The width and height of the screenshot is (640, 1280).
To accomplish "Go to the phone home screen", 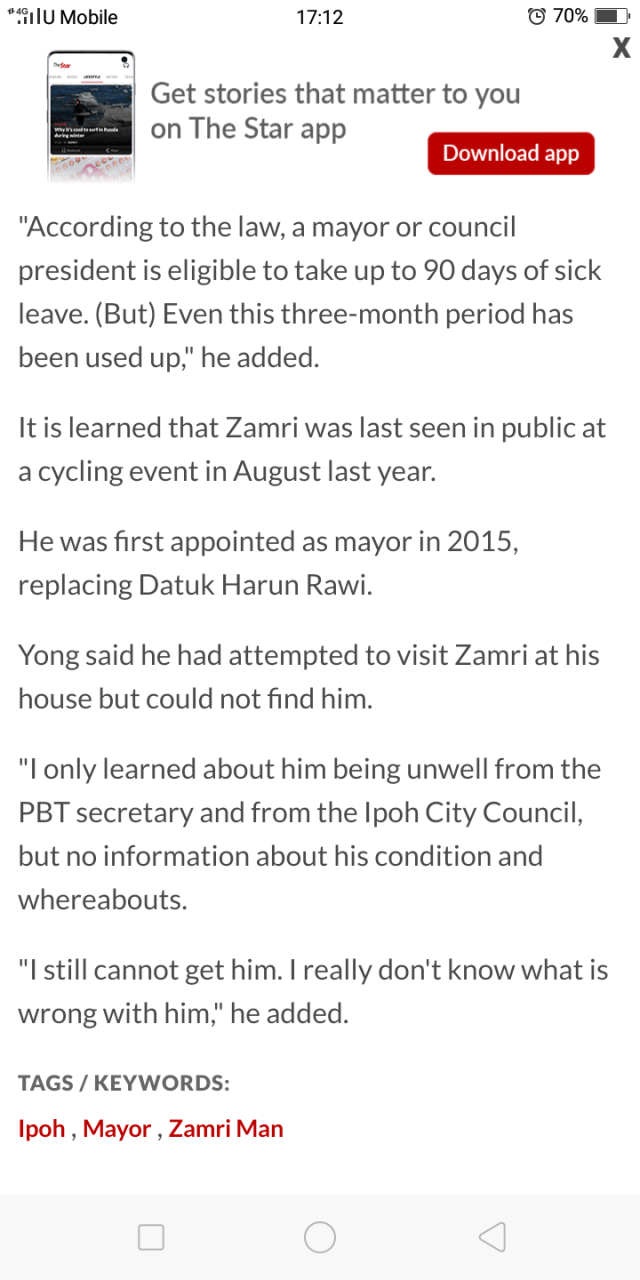I will pos(320,1237).
